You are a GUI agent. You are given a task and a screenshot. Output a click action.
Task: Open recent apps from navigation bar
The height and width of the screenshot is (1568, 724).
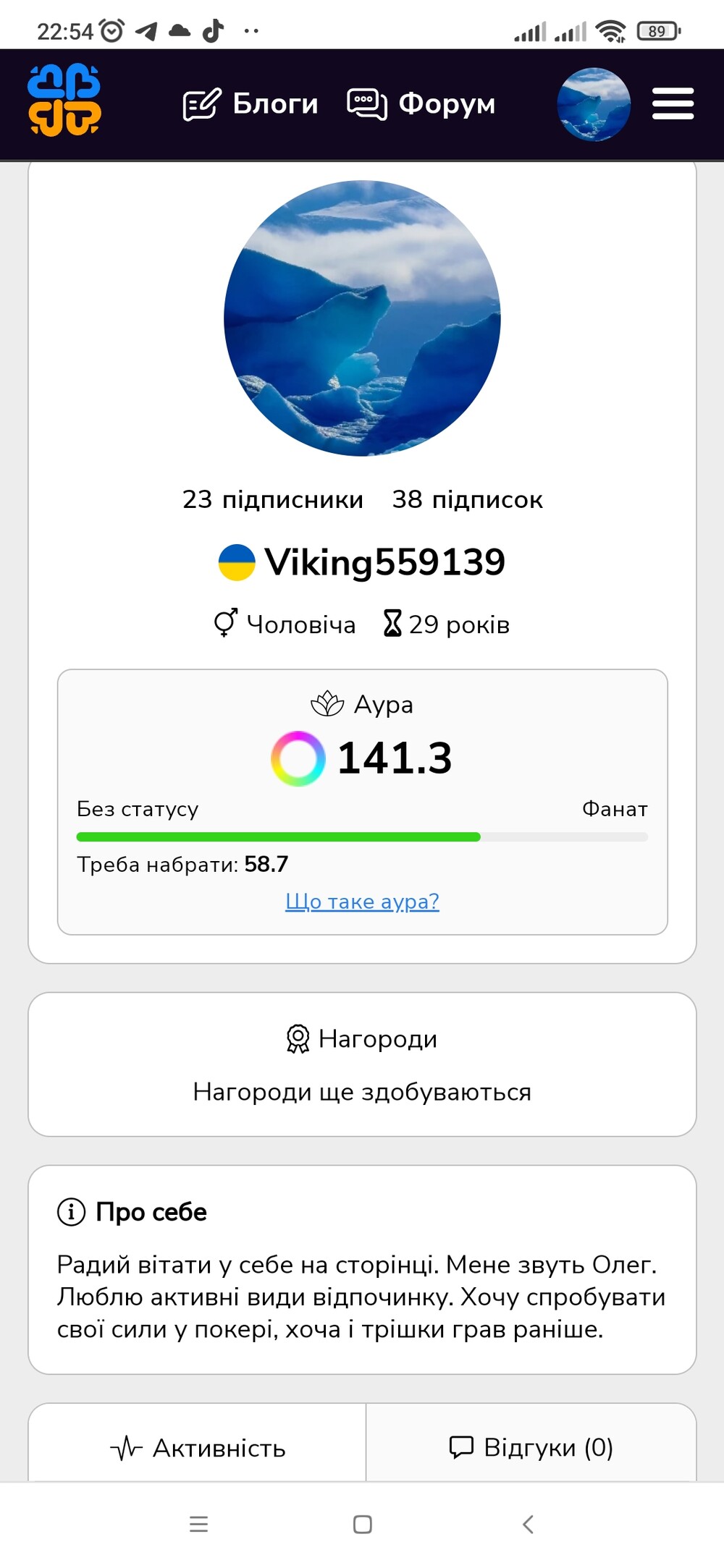198,1524
